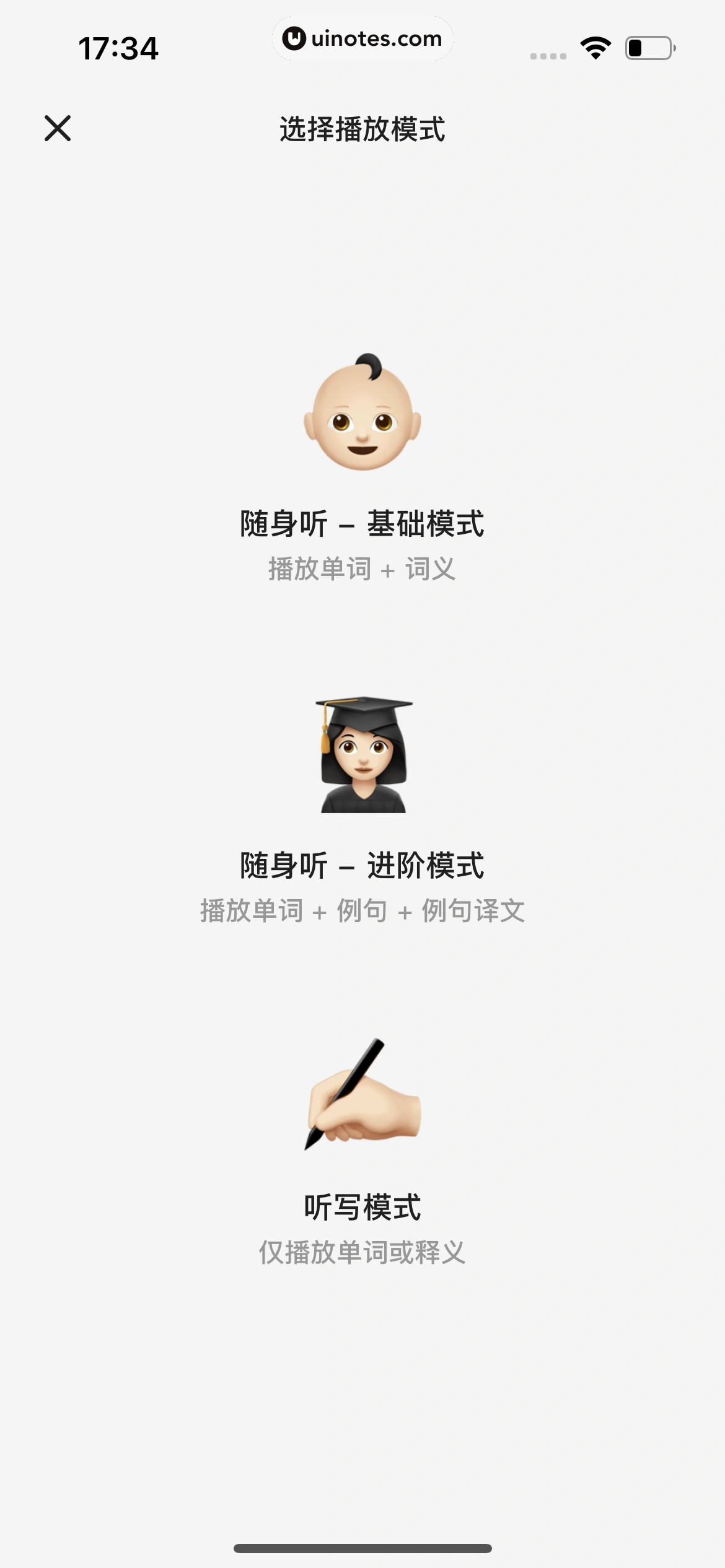Viewport: 725px width, 1568px height.
Task: Tap subtitle 仅播放单词或释义
Action: pyautogui.click(x=362, y=1252)
